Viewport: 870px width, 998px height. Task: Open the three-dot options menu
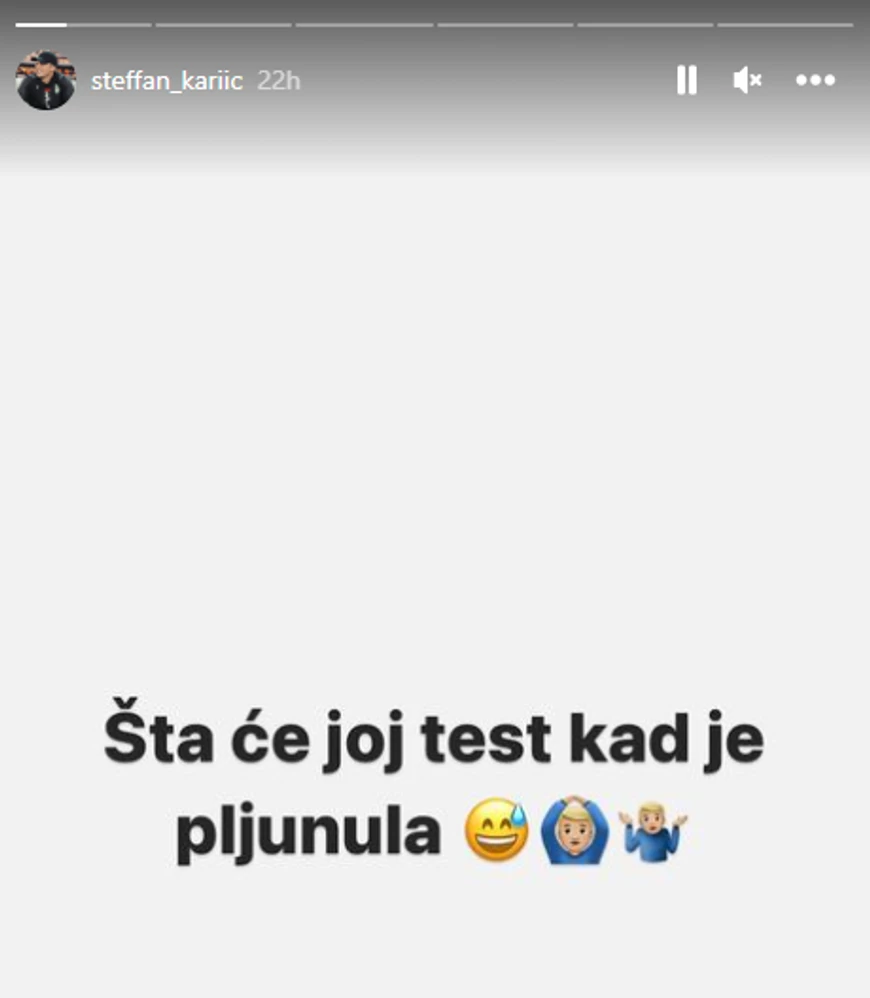pos(815,80)
